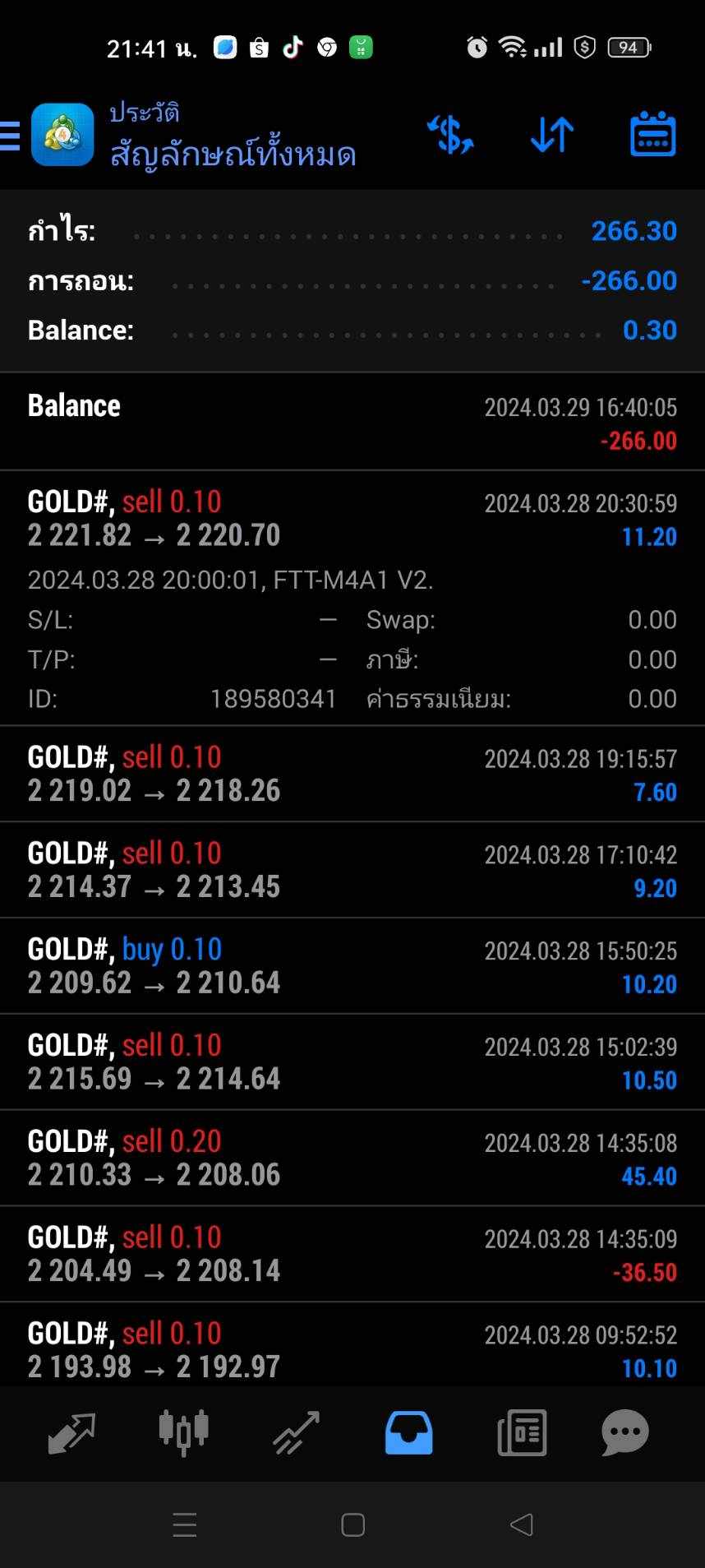
Task: Open the calendar date range picker
Action: coord(653,134)
